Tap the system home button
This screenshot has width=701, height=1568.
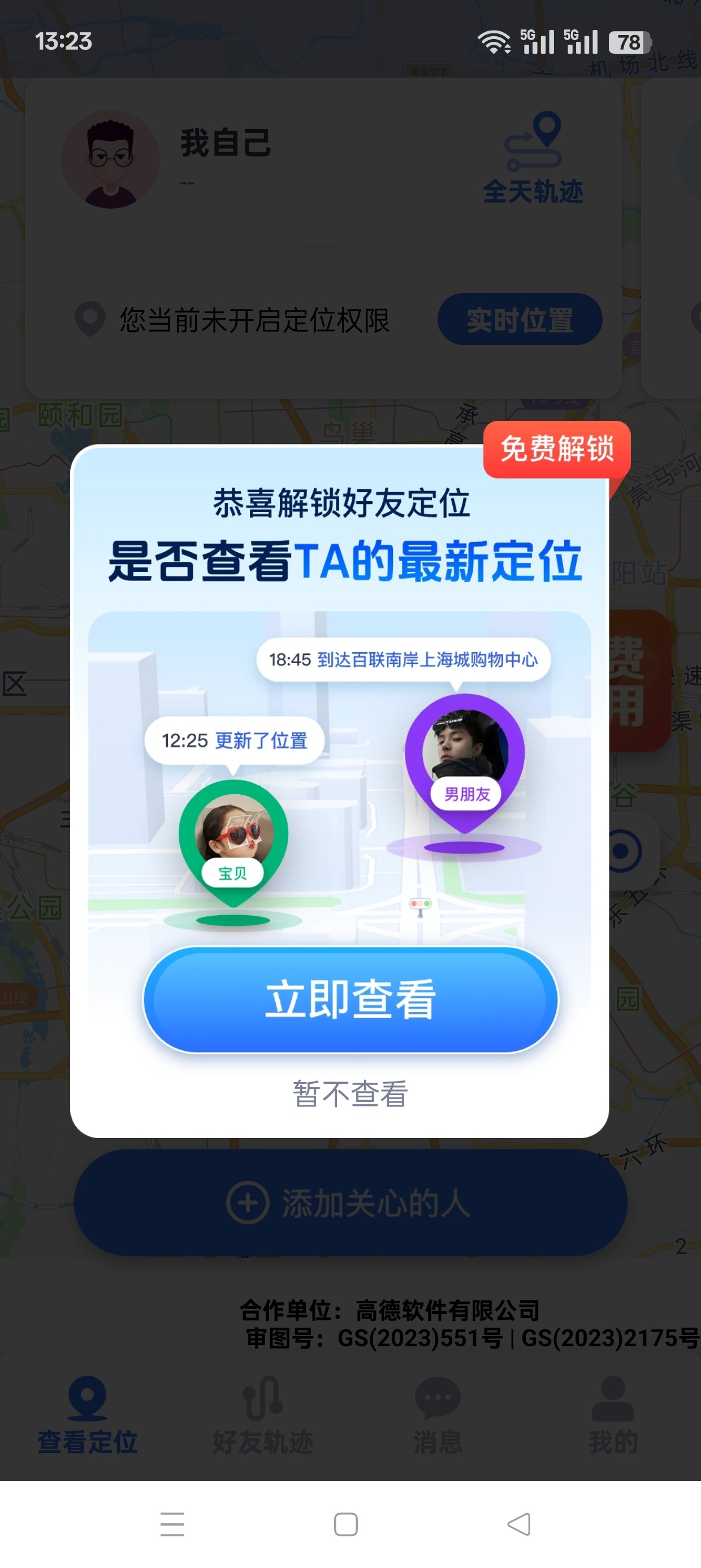click(345, 1524)
